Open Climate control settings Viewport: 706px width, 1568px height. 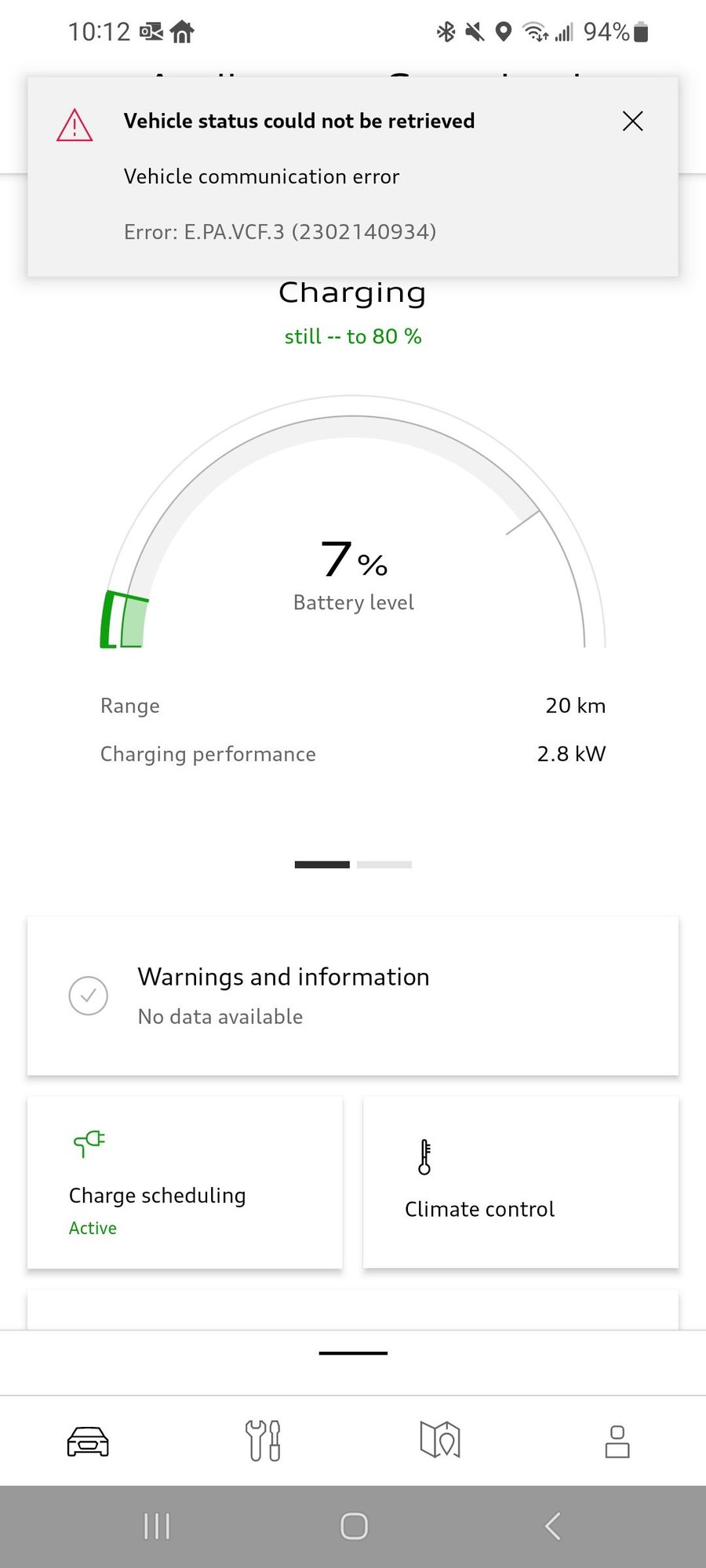point(519,1182)
